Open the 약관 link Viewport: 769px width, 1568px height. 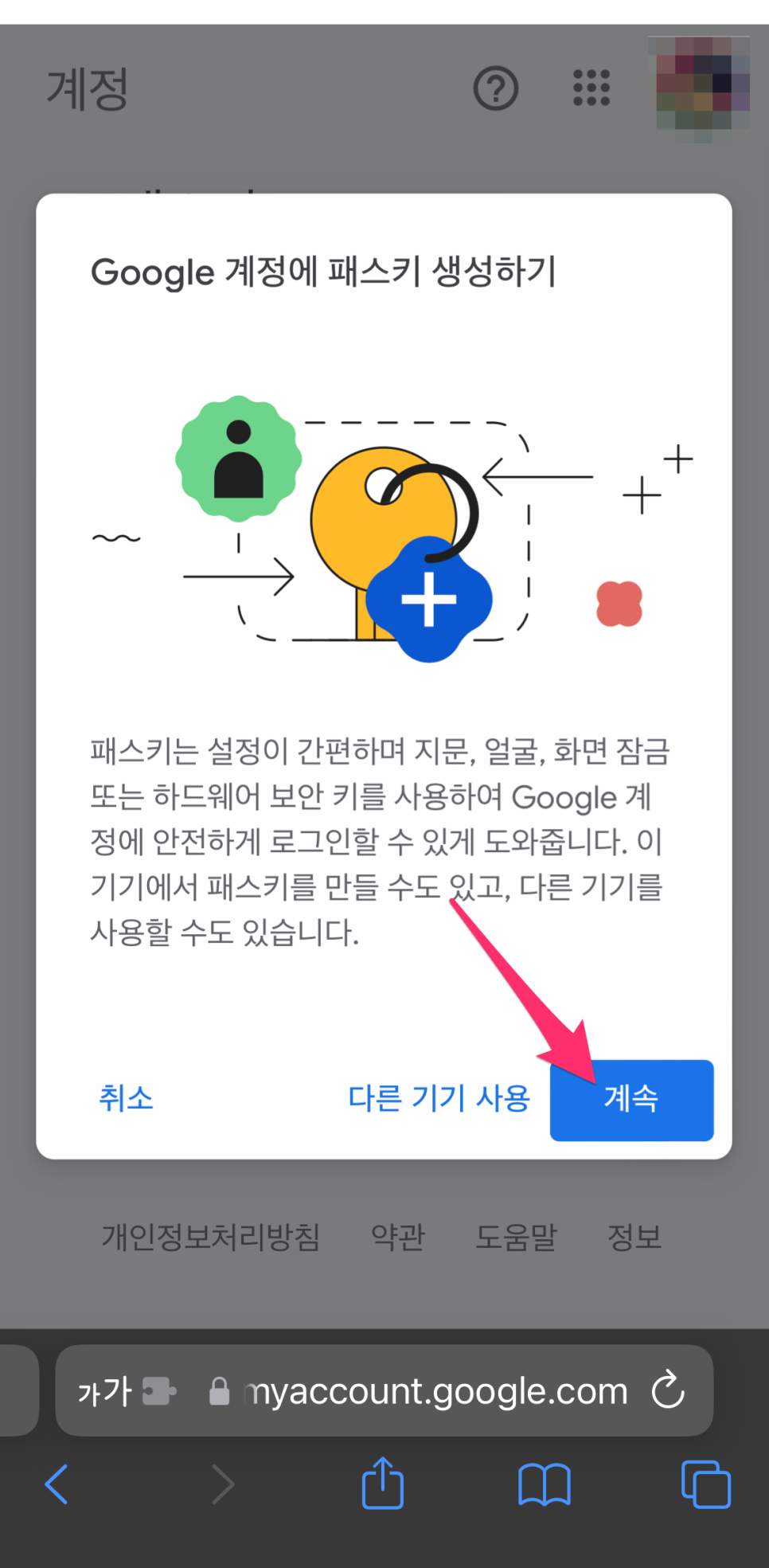[398, 1237]
